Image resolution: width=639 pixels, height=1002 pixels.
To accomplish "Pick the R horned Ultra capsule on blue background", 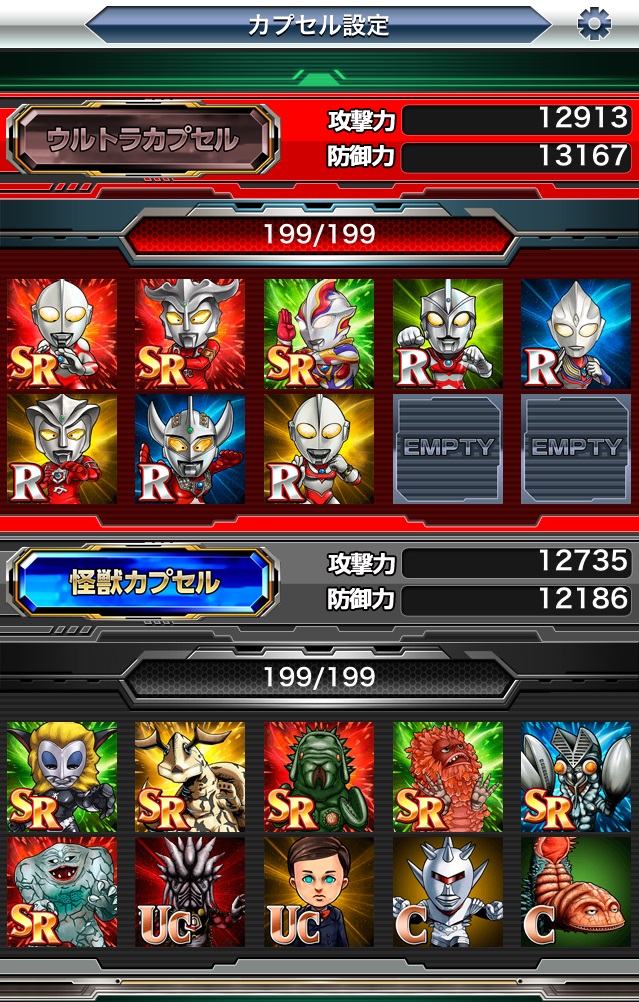I will click(x=190, y=449).
